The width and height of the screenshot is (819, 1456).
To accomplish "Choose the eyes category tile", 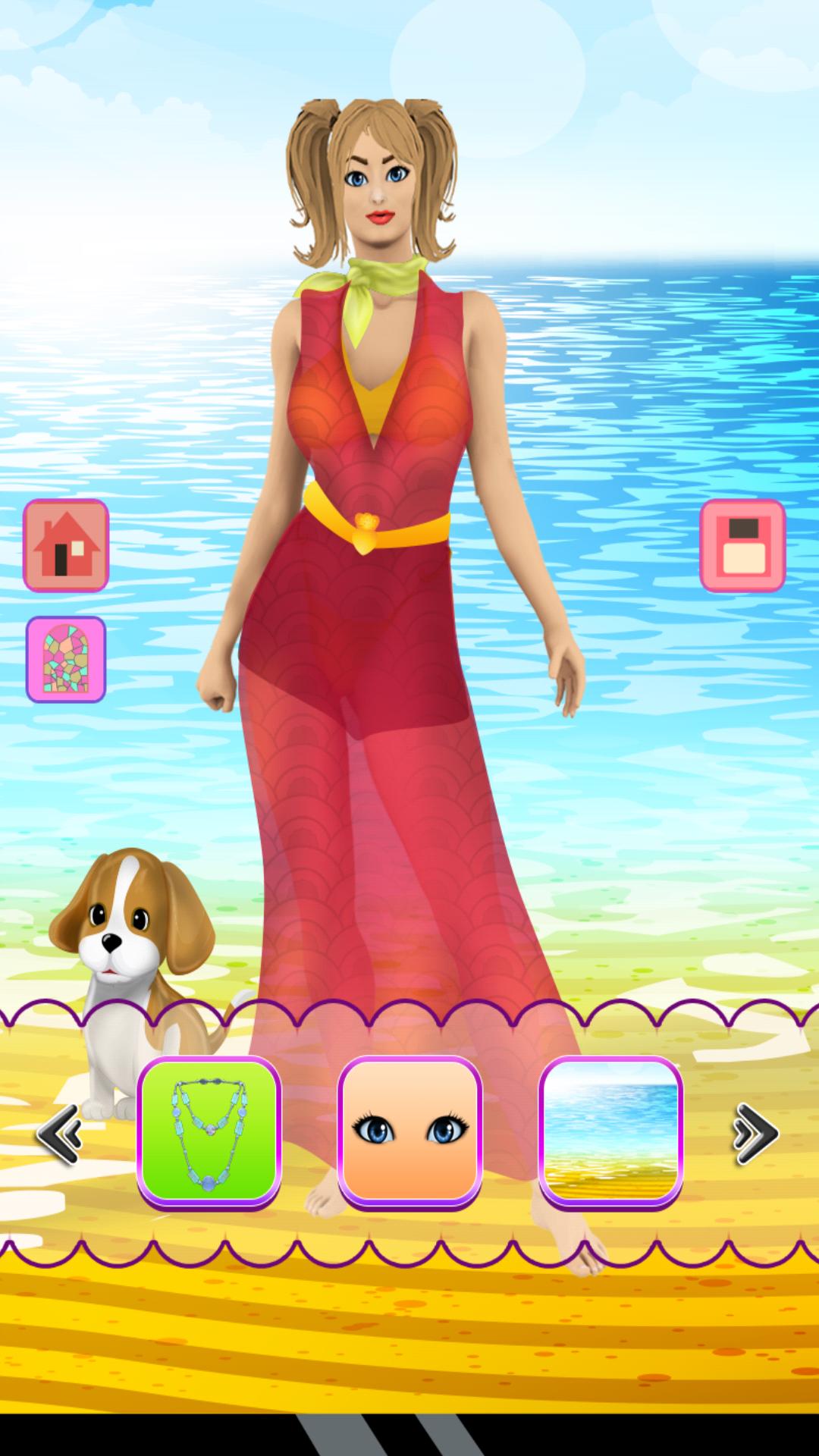I will point(409,1131).
